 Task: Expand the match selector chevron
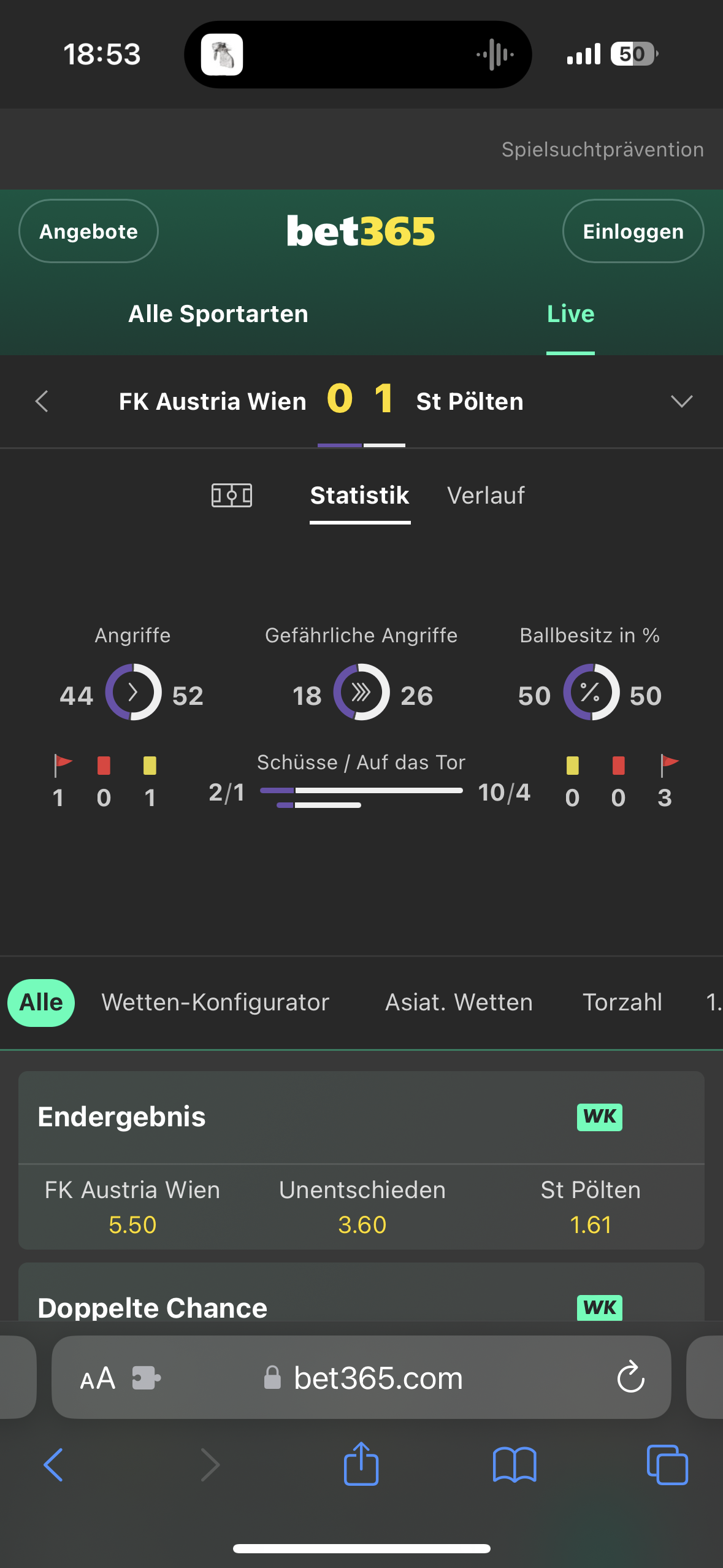(681, 401)
